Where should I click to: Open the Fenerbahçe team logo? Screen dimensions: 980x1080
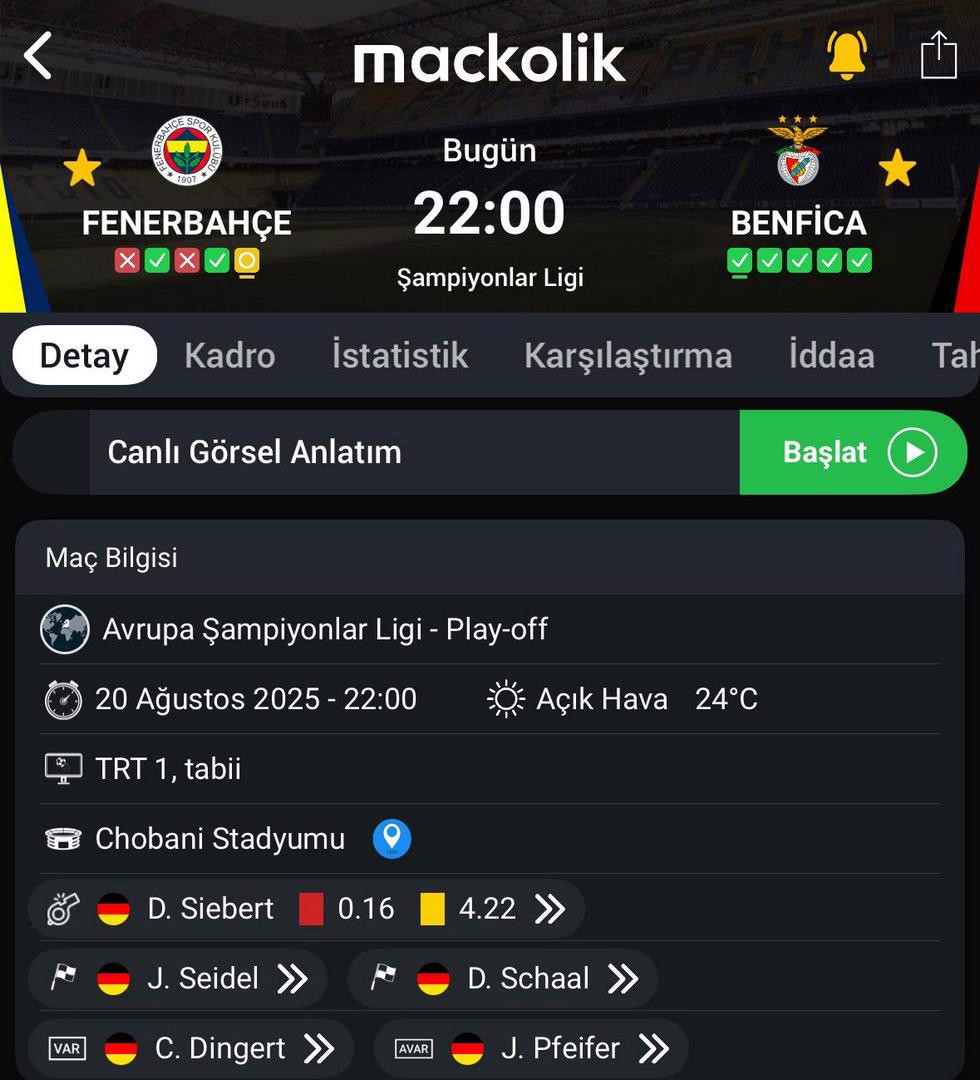pos(187,152)
